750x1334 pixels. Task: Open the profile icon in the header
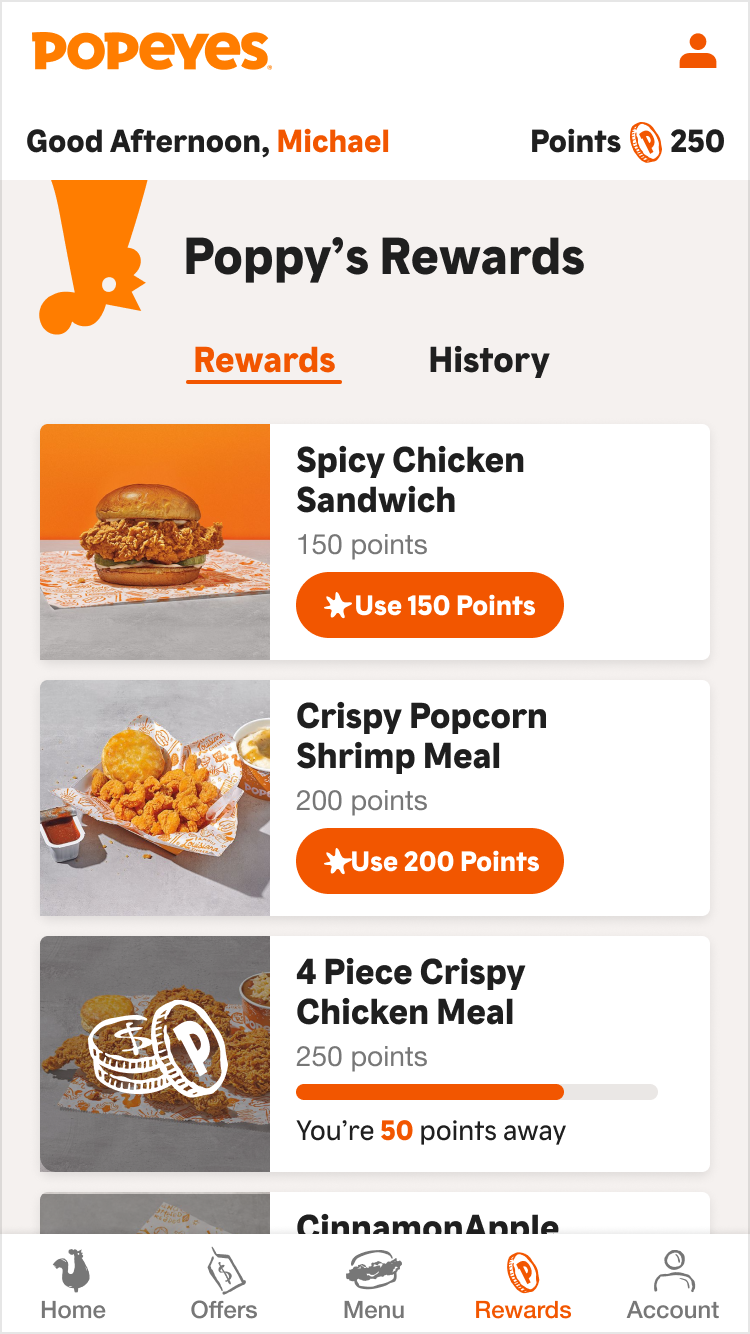tap(698, 51)
